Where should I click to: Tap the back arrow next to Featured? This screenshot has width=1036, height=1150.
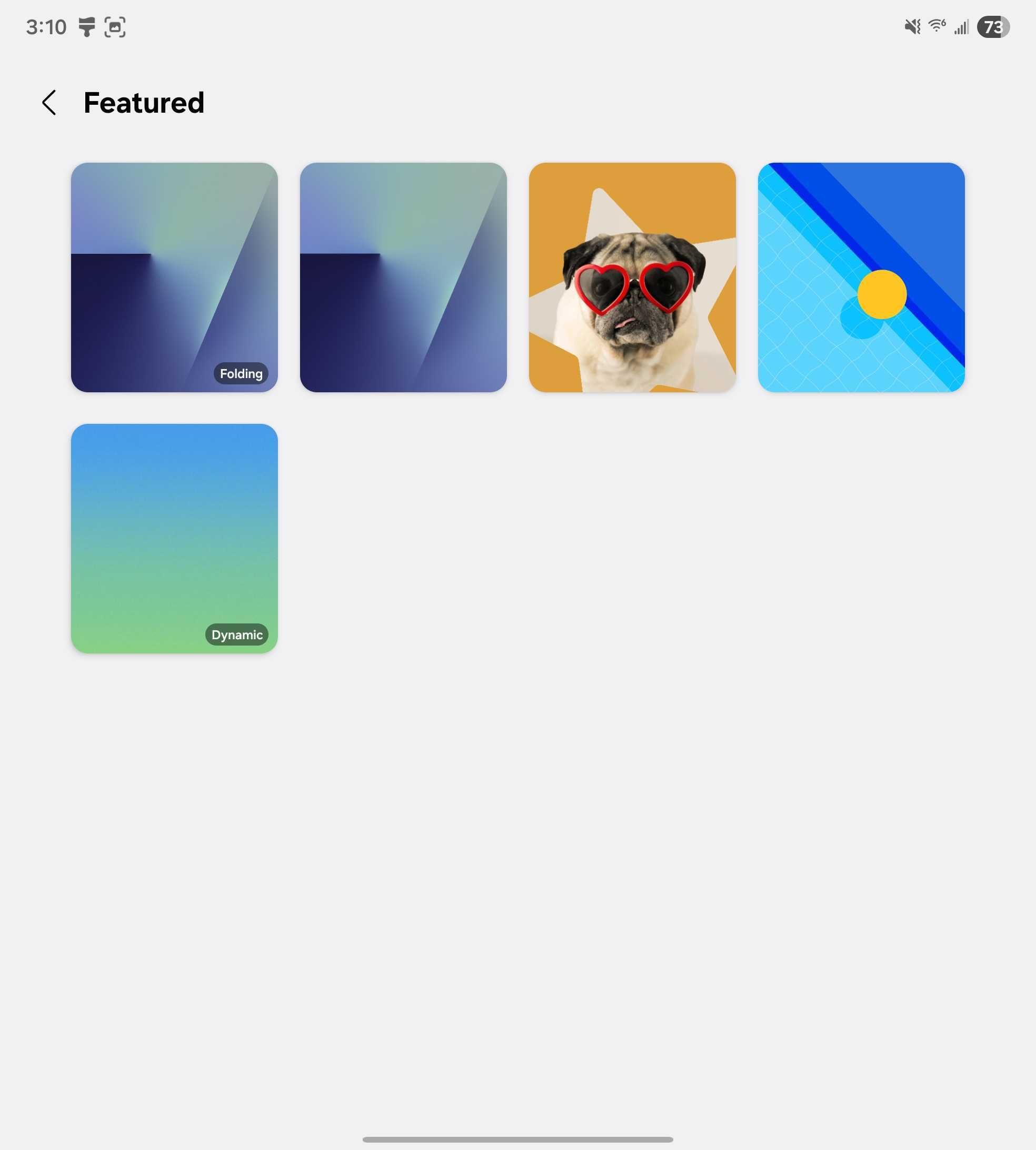click(49, 103)
